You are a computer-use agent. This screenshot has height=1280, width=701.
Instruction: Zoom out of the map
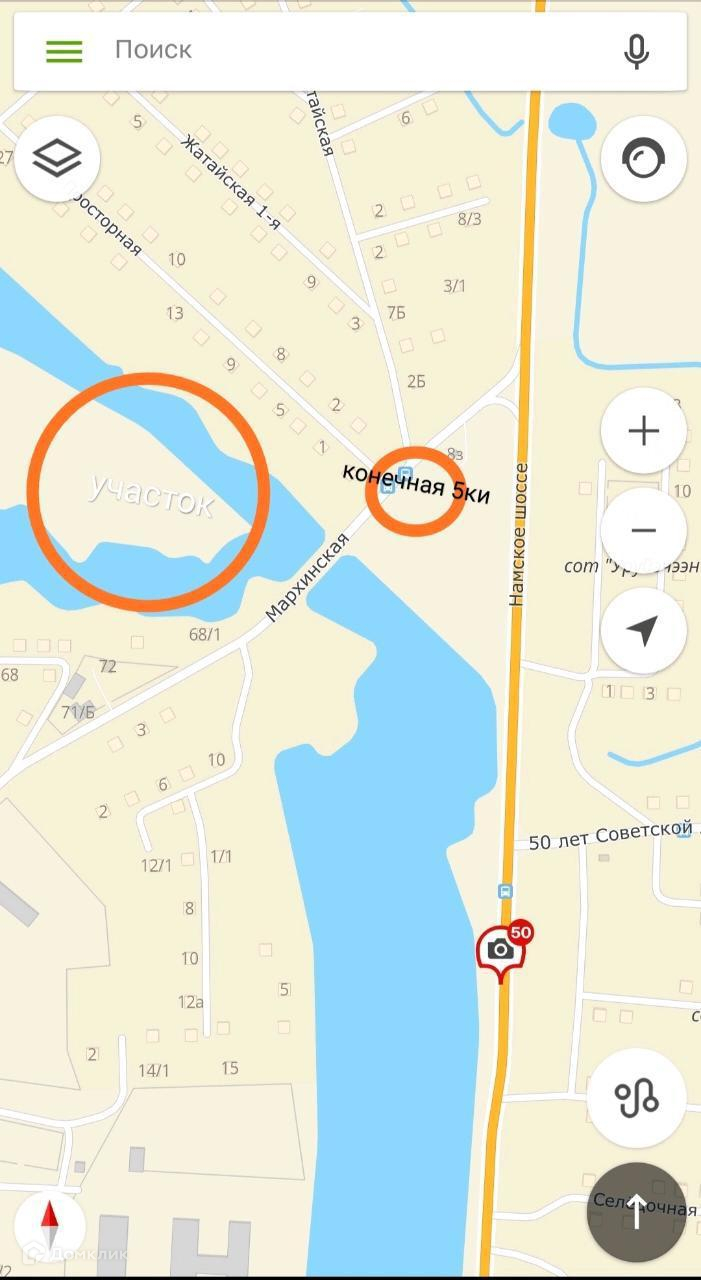tap(643, 531)
